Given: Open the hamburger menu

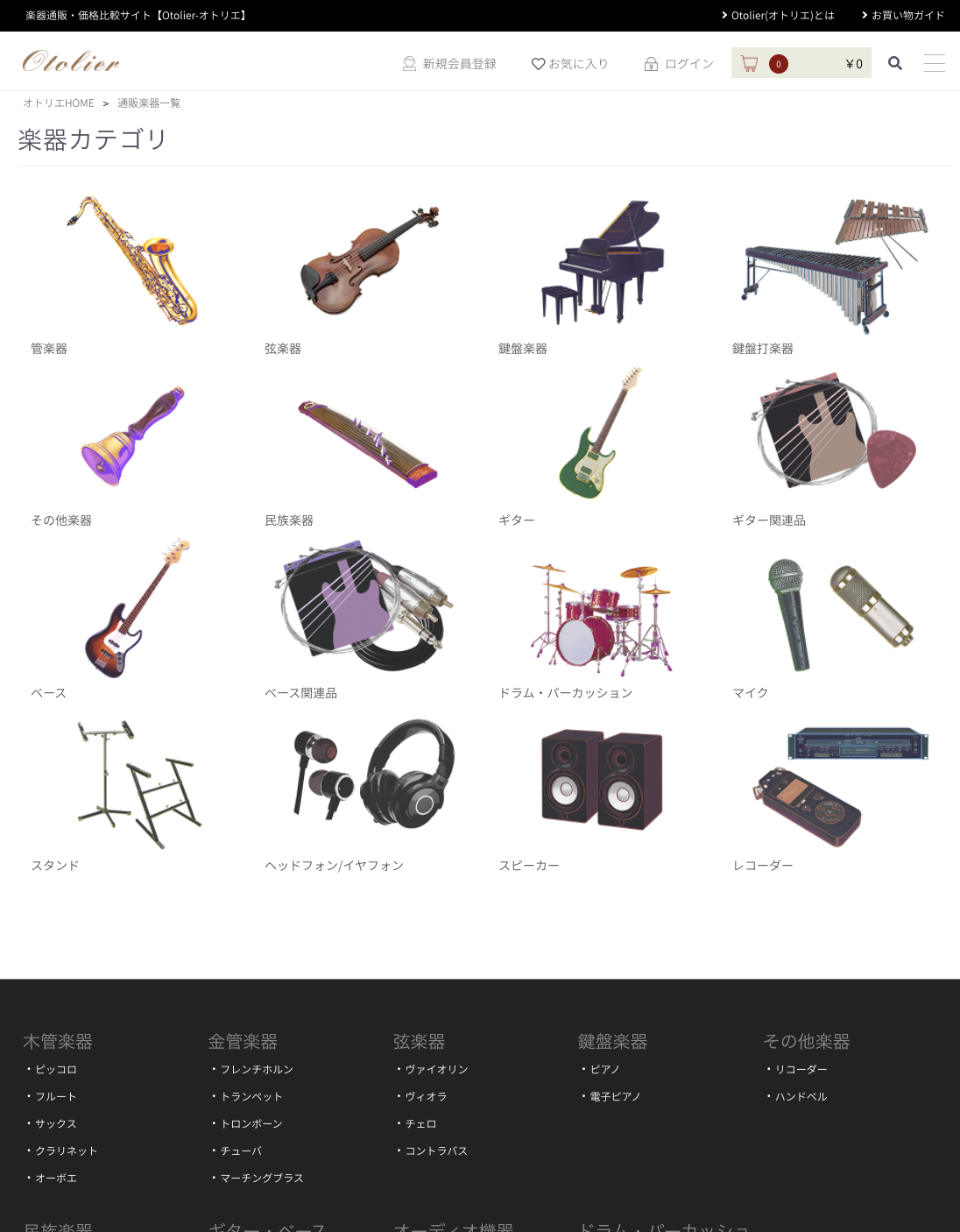Looking at the screenshot, I should pyautogui.click(x=934, y=63).
